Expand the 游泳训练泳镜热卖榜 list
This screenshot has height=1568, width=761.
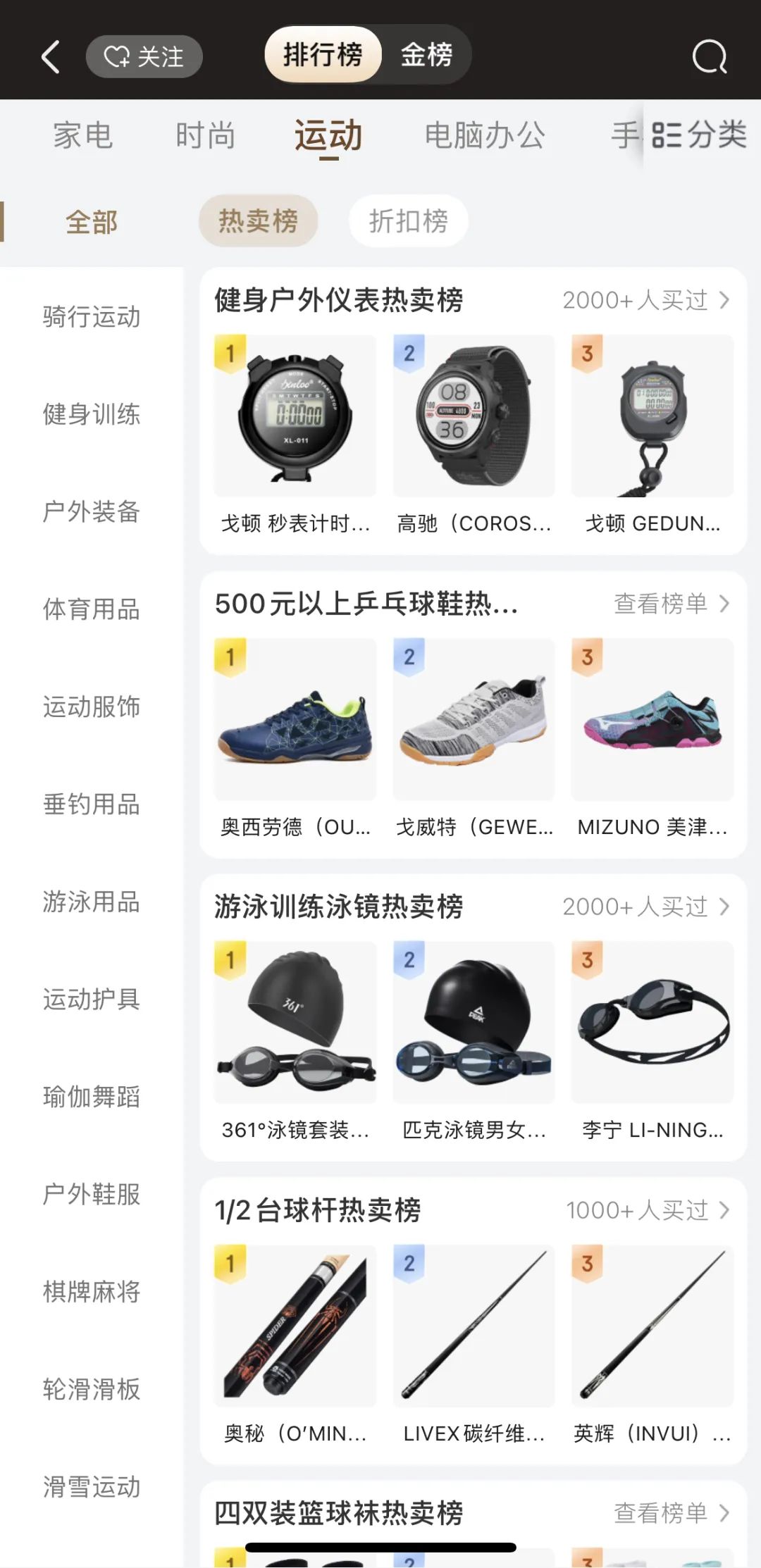pyautogui.click(x=645, y=907)
